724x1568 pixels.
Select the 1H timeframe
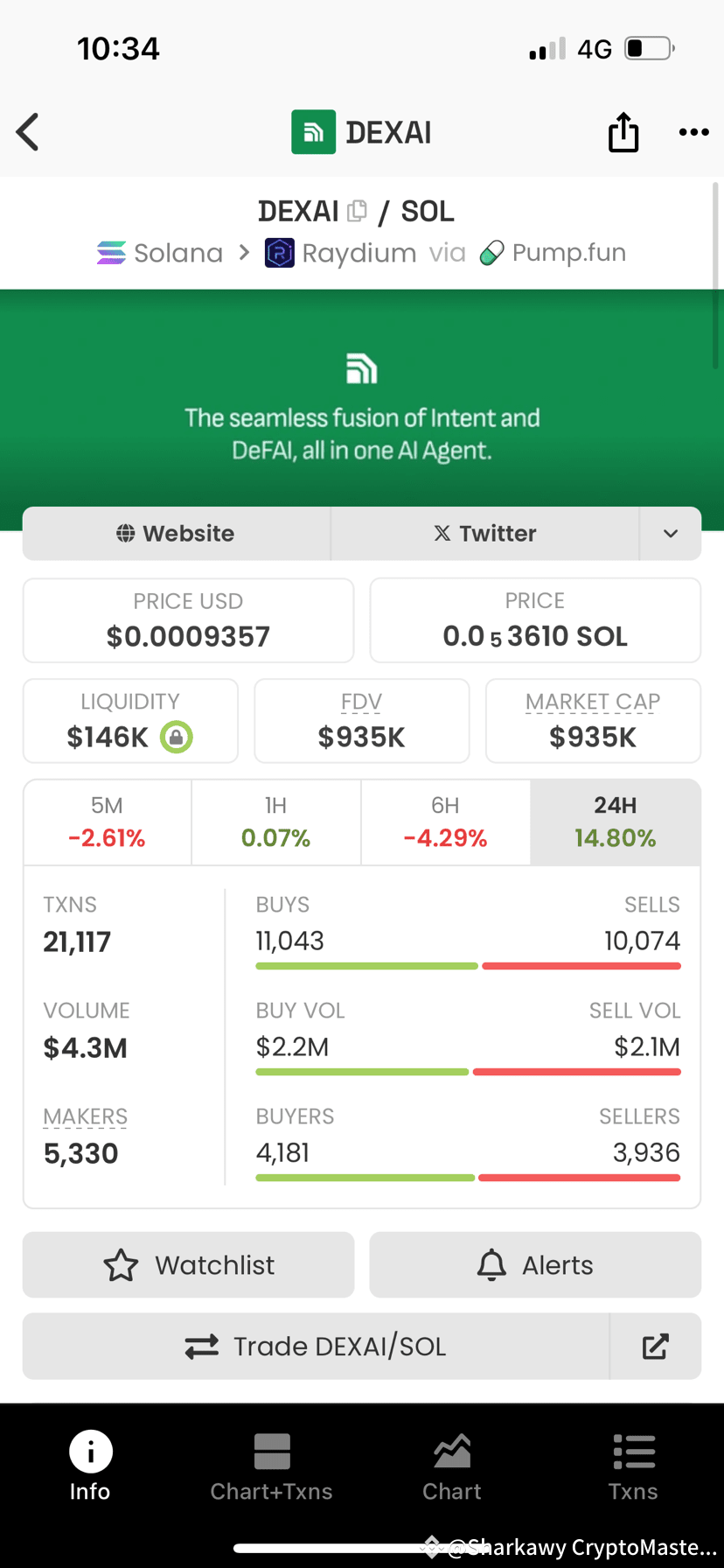[276, 822]
